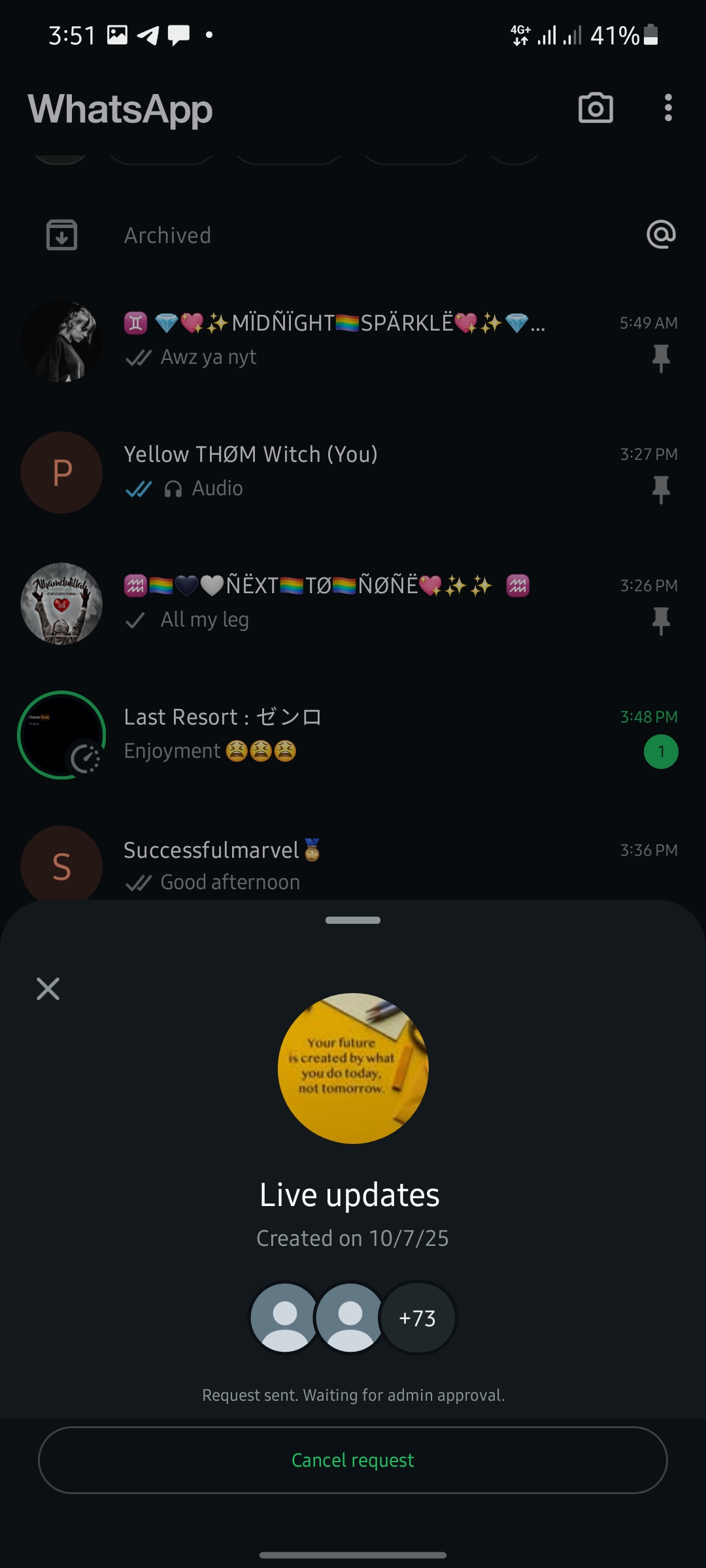Open the three-dot overflow menu
Viewport: 706px width, 1568px height.
pos(667,108)
